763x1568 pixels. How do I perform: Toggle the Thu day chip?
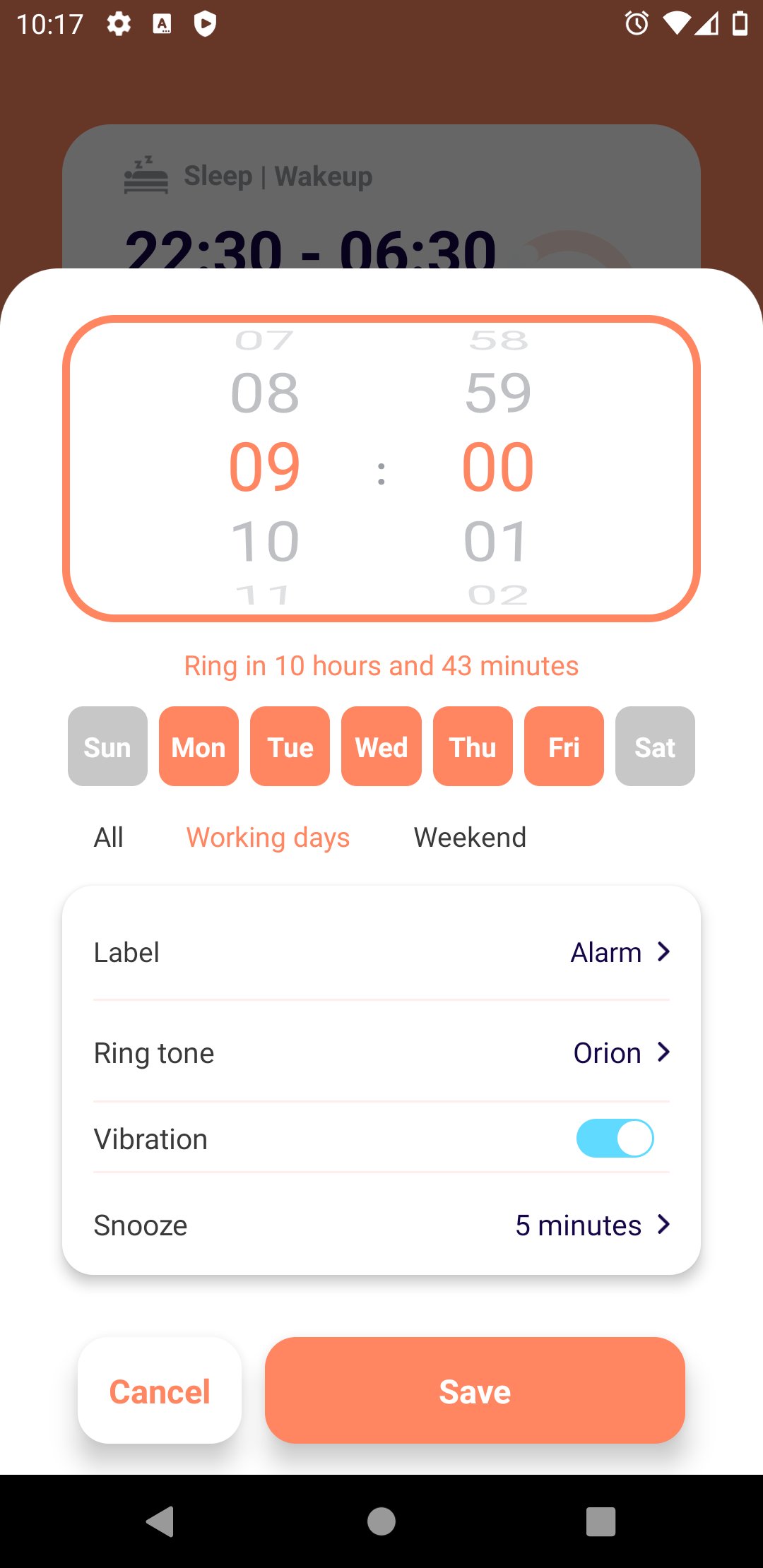pos(473,747)
